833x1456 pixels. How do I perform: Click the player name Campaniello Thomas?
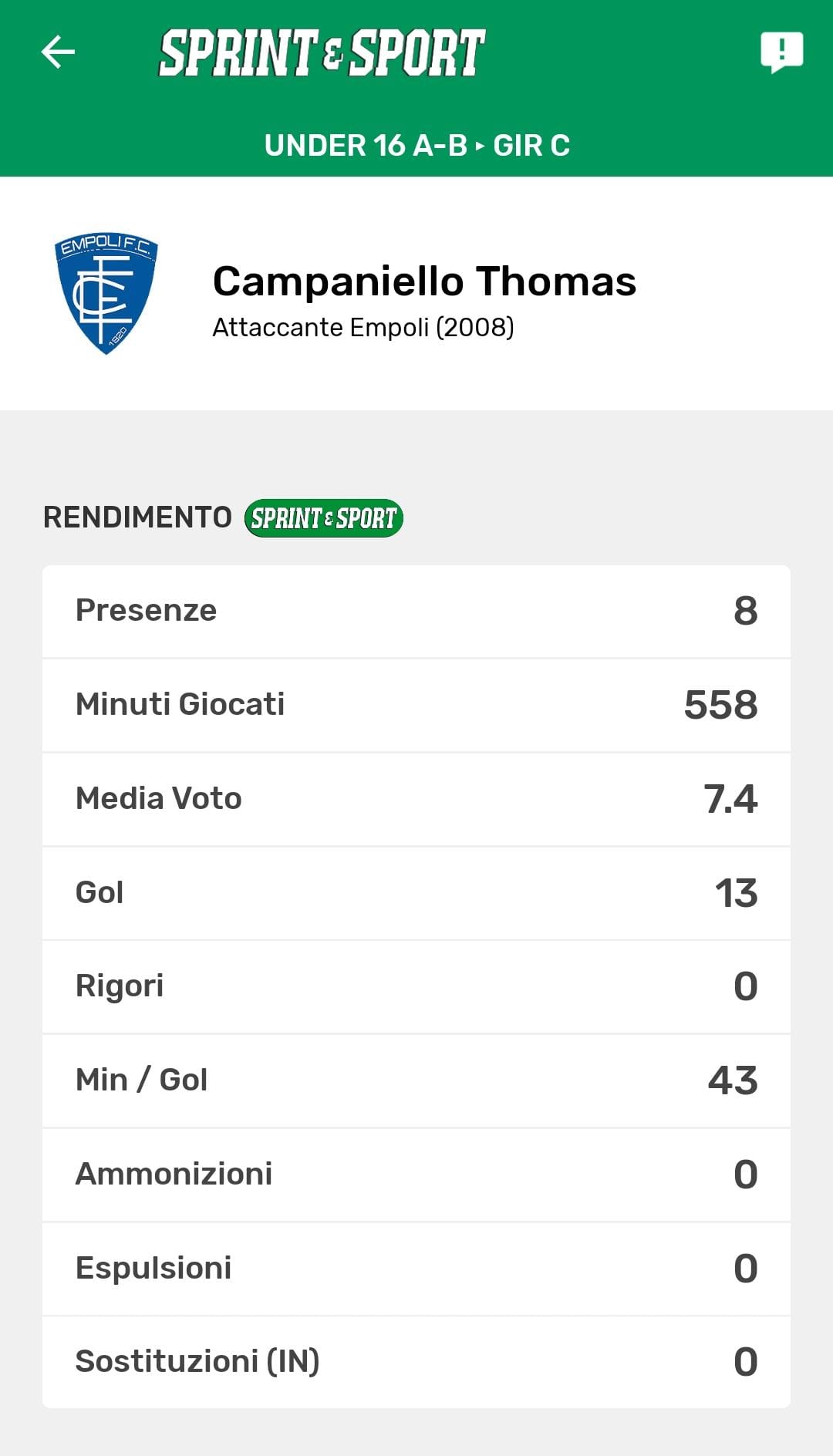[x=425, y=282]
